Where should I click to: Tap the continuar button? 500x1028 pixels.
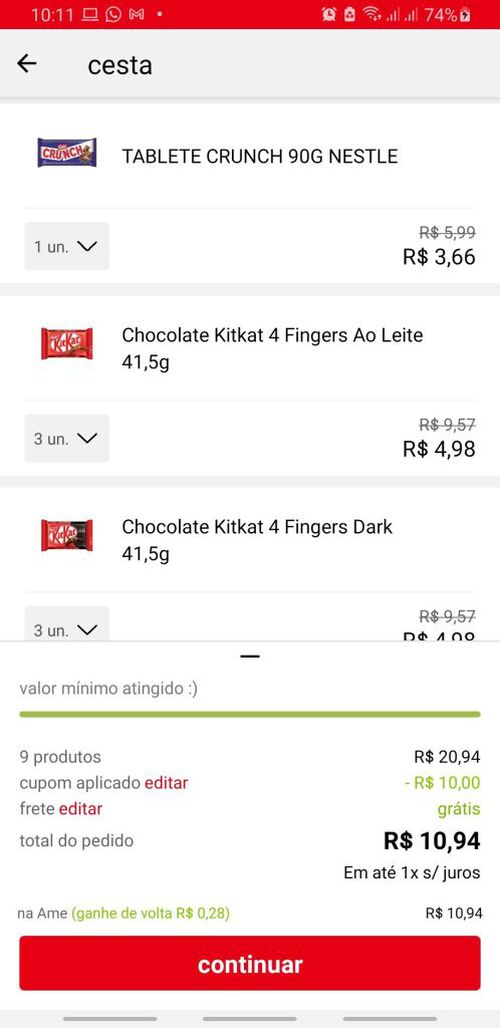[x=250, y=963]
